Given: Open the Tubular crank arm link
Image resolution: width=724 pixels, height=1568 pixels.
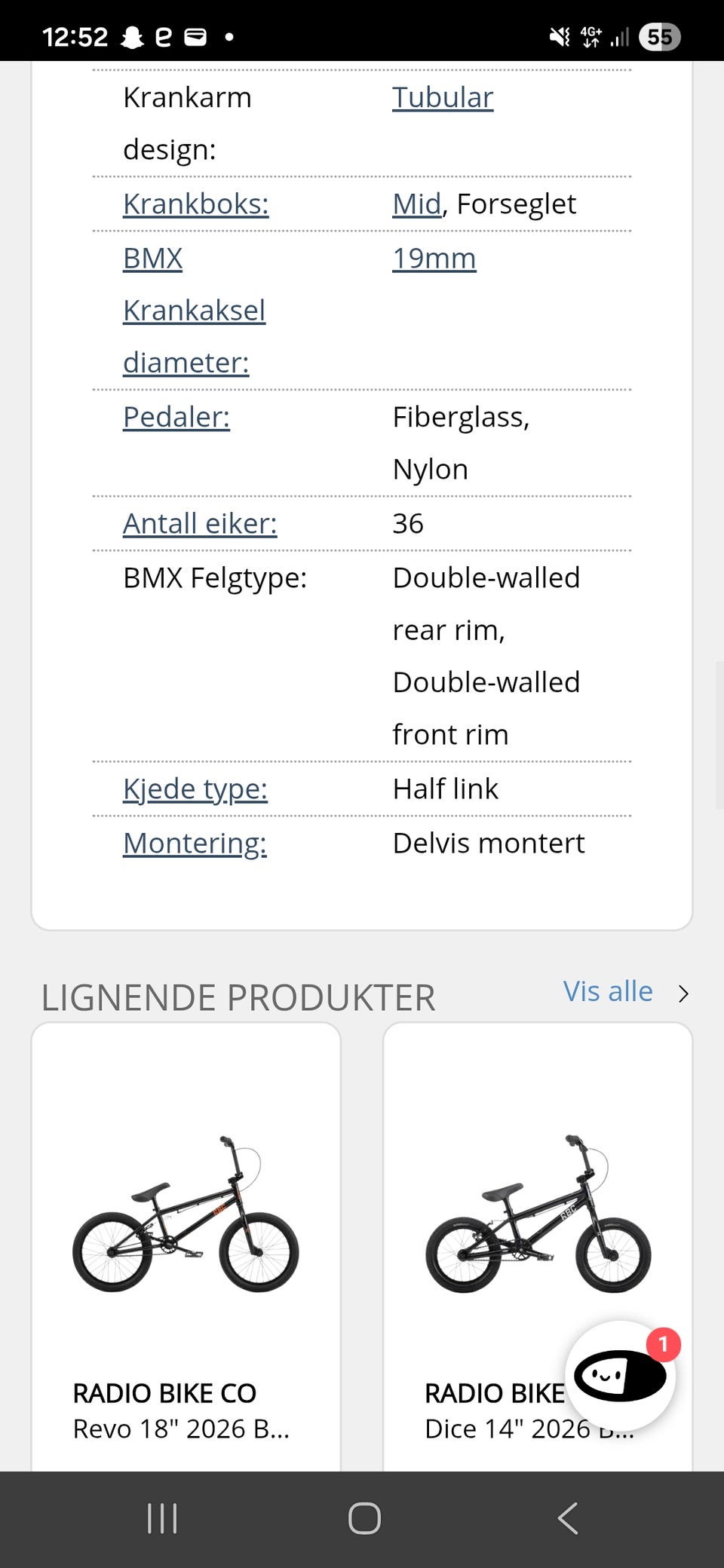Looking at the screenshot, I should click(442, 96).
